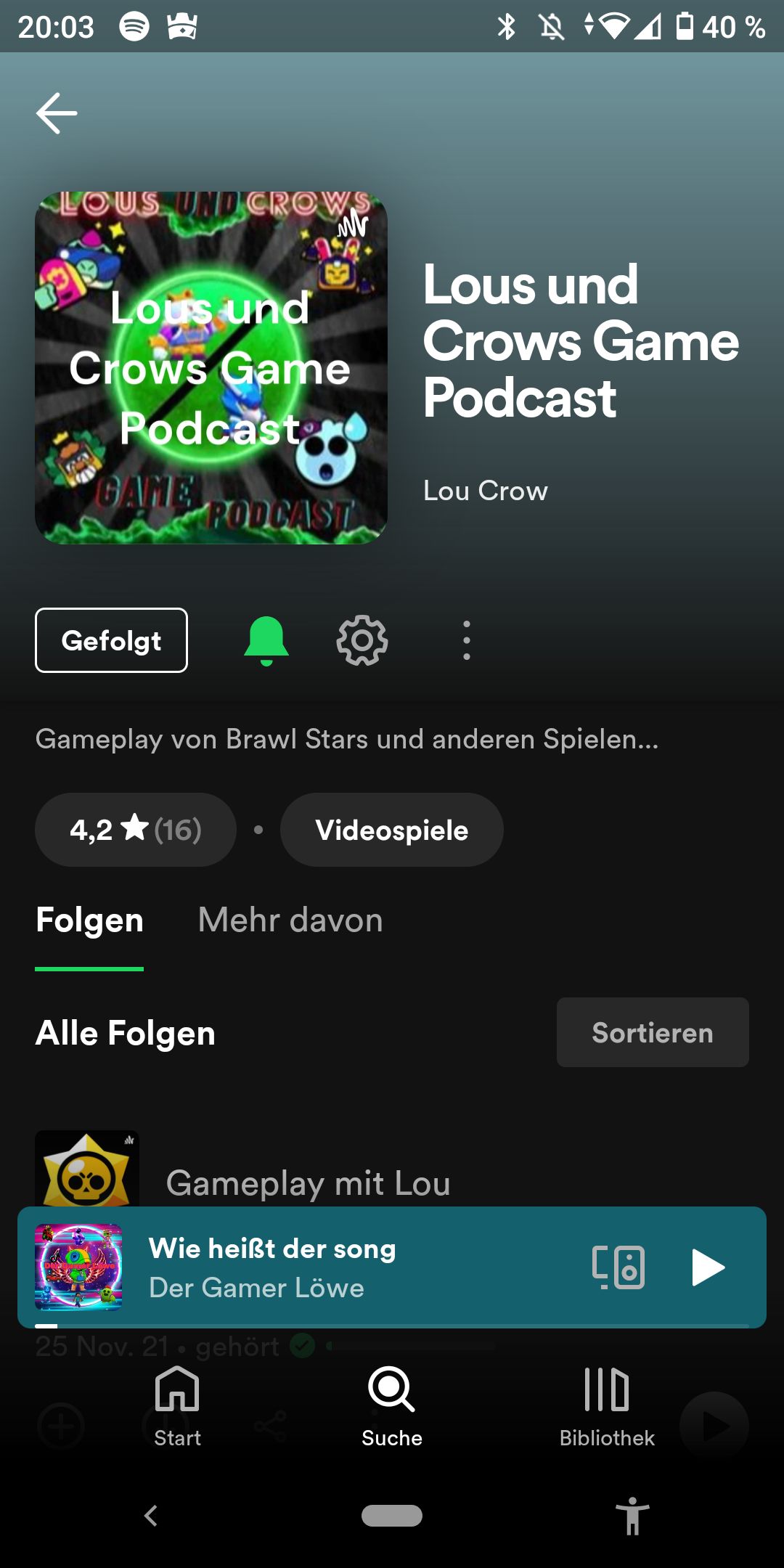Switch to the Mehr davon tab
Viewport: 784px width, 1568px height.
[x=290, y=920]
